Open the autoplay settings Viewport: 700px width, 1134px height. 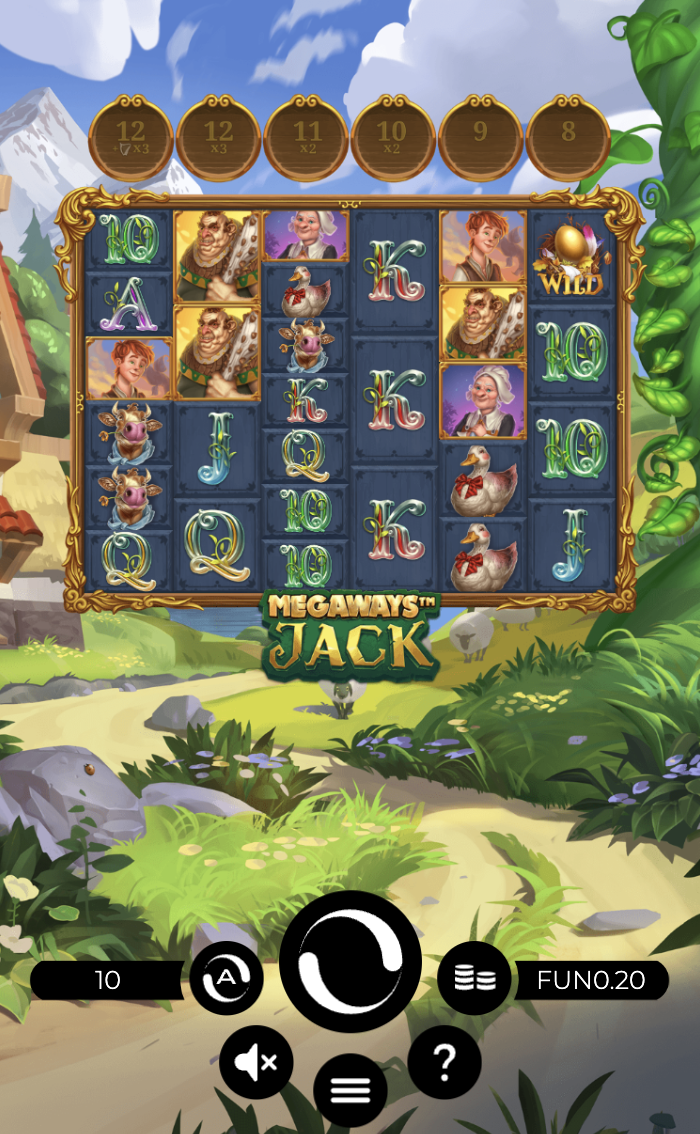coord(226,979)
